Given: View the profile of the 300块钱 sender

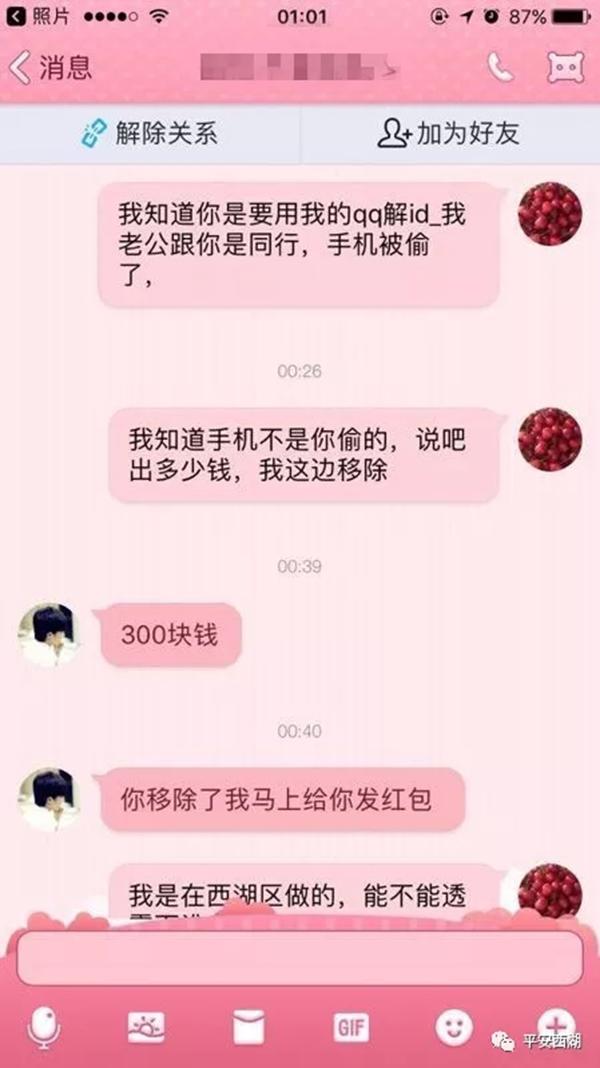Looking at the screenshot, I should [x=49, y=634].
